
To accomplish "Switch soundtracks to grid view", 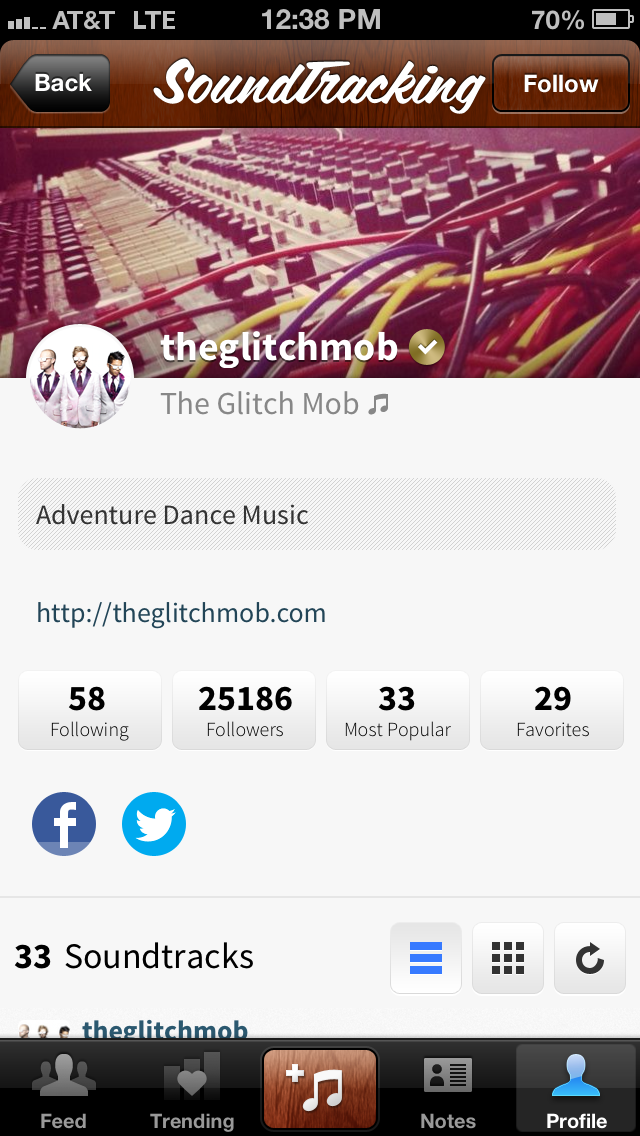I will point(508,958).
